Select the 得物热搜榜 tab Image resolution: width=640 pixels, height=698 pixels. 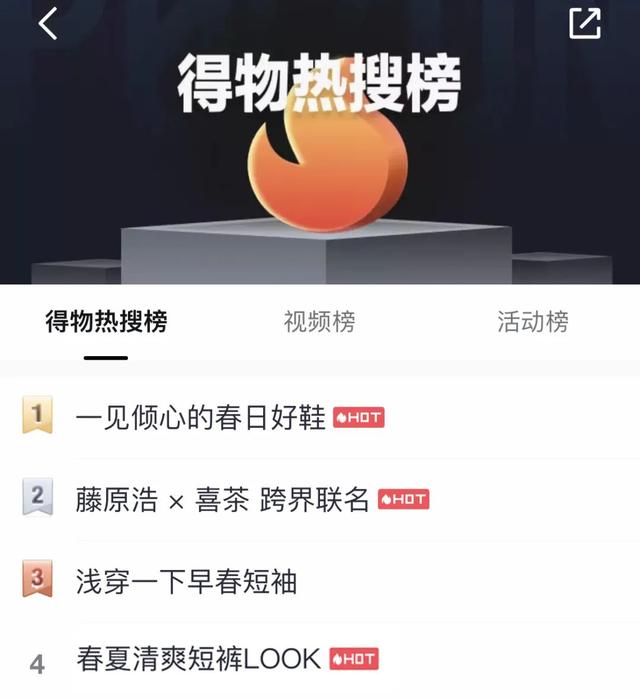coord(106,322)
